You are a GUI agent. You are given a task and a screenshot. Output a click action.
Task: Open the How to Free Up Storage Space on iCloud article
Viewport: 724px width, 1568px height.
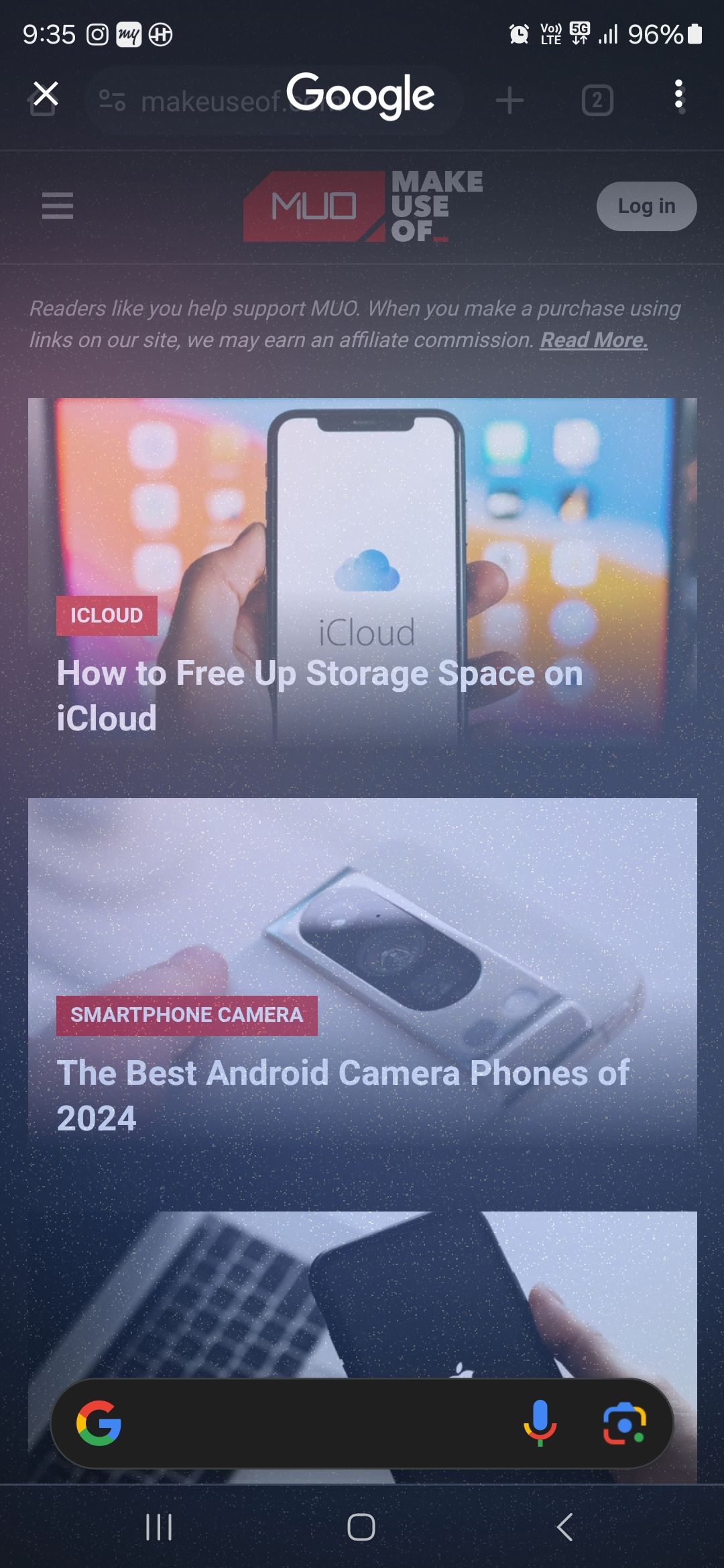[320, 695]
